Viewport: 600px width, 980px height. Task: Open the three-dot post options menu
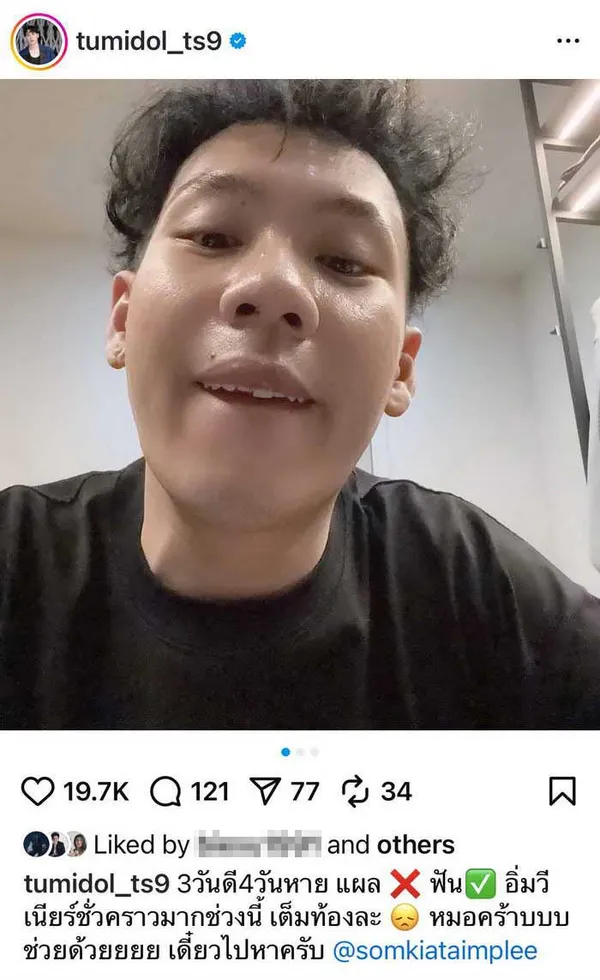pyautogui.click(x=567, y=41)
